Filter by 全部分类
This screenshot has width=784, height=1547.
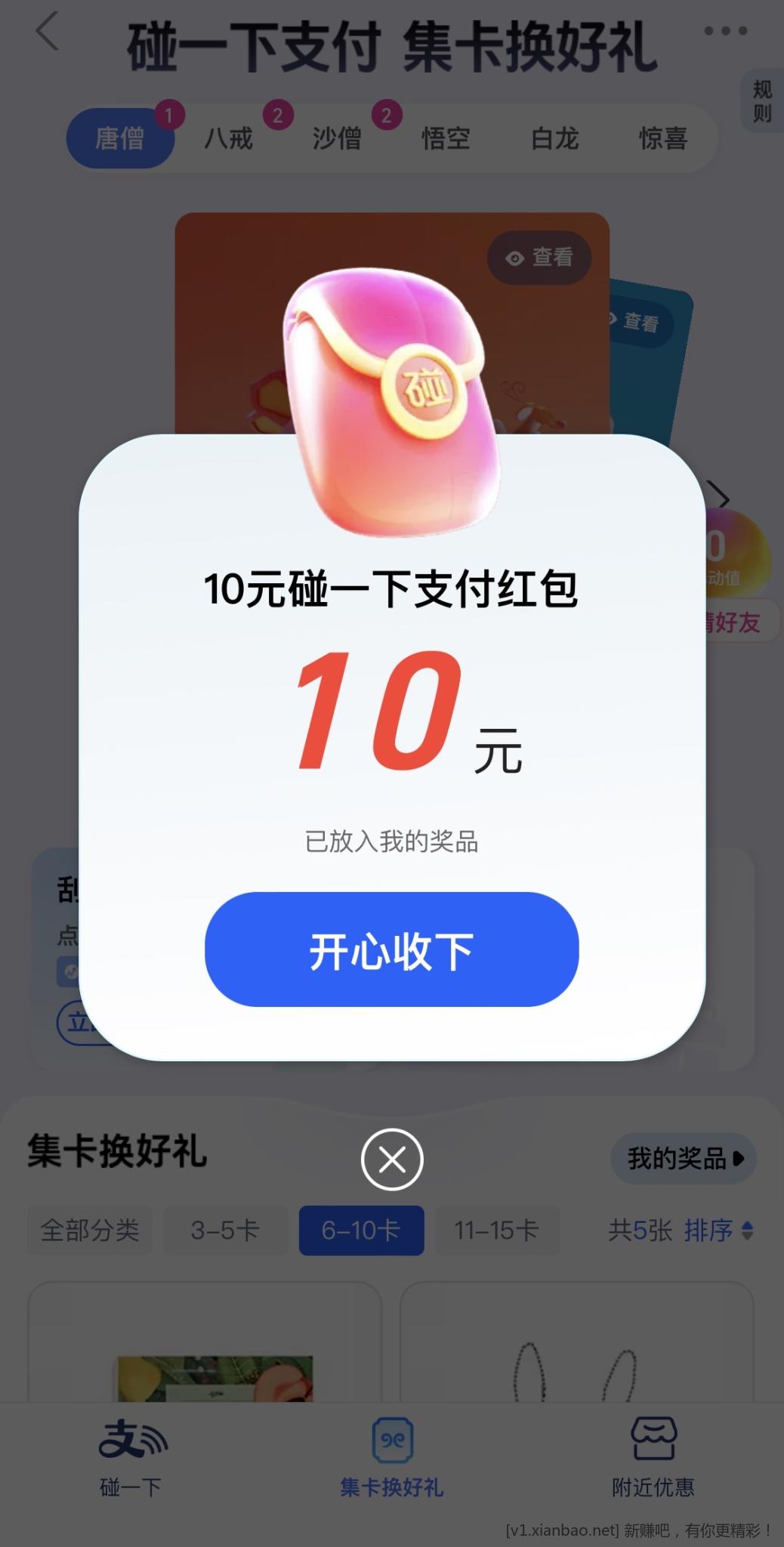coord(90,1230)
